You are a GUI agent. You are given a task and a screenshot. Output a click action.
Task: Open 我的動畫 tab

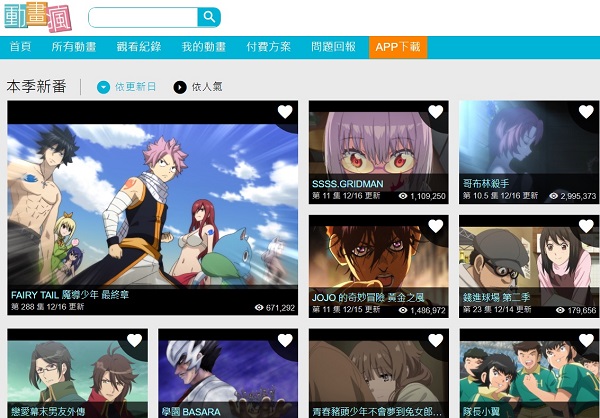[203, 47]
